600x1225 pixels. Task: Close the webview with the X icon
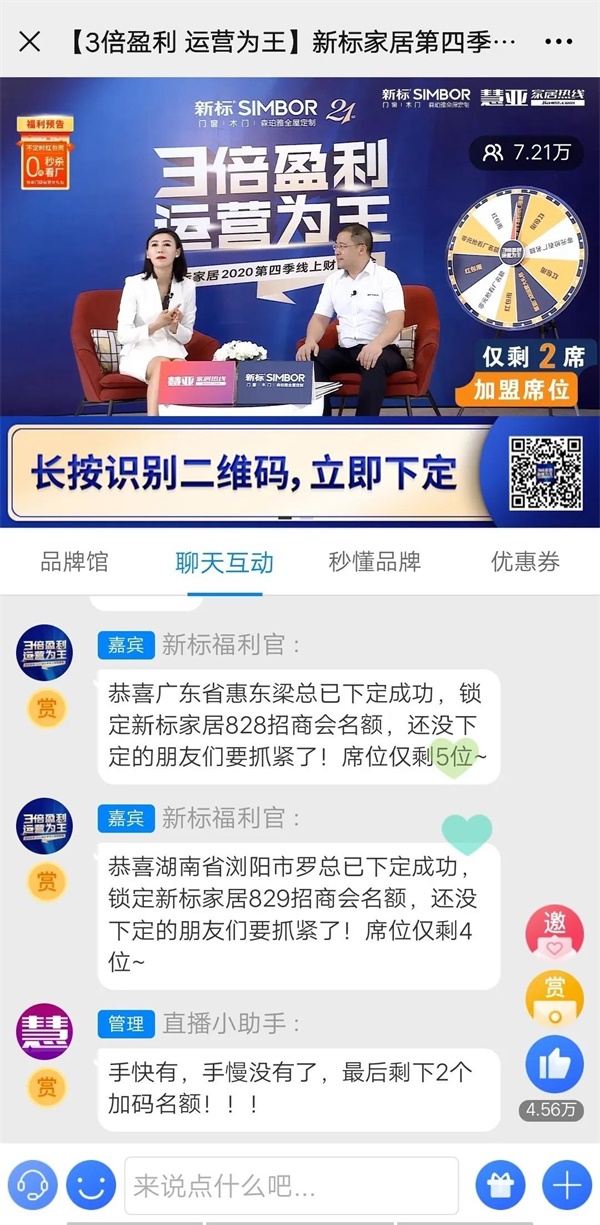[x=30, y=41]
